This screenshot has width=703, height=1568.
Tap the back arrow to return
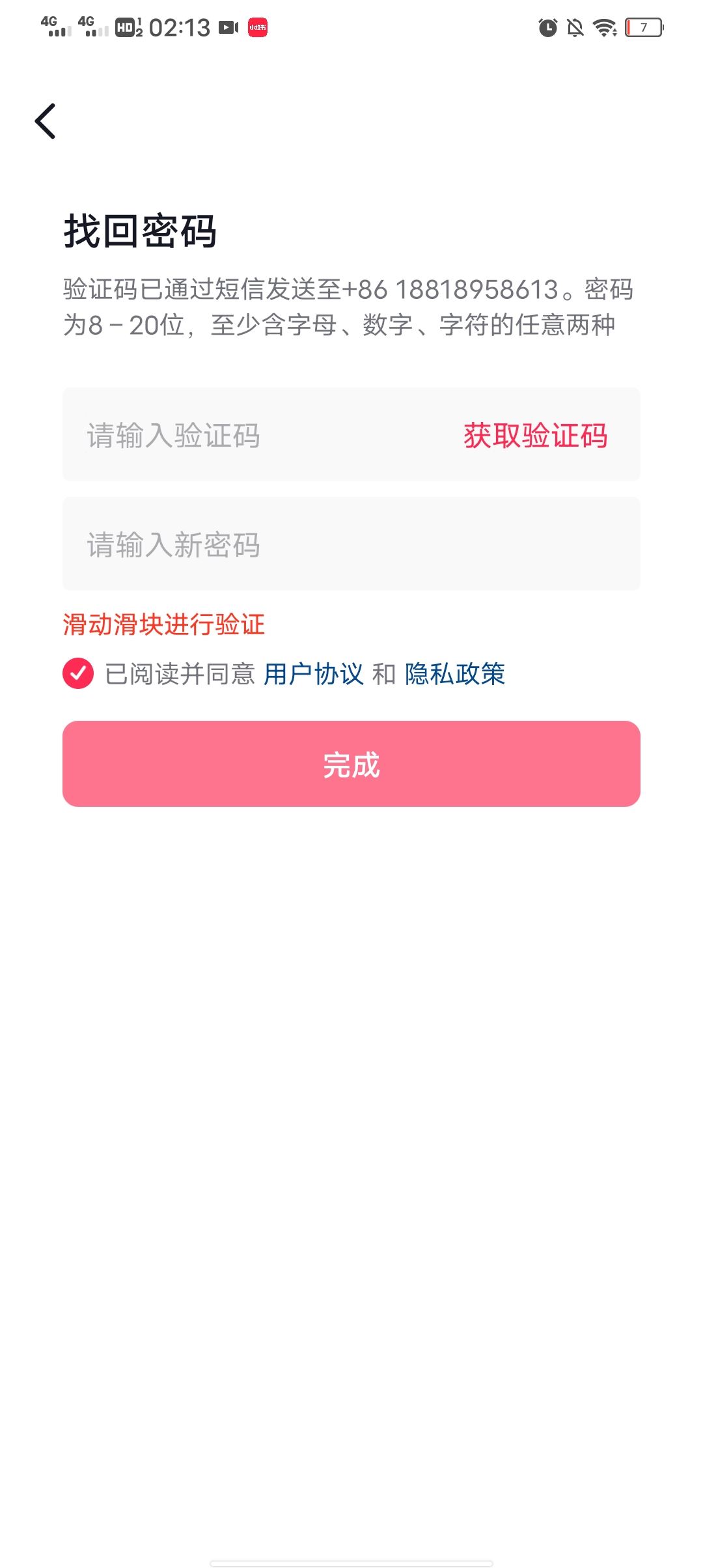46,122
